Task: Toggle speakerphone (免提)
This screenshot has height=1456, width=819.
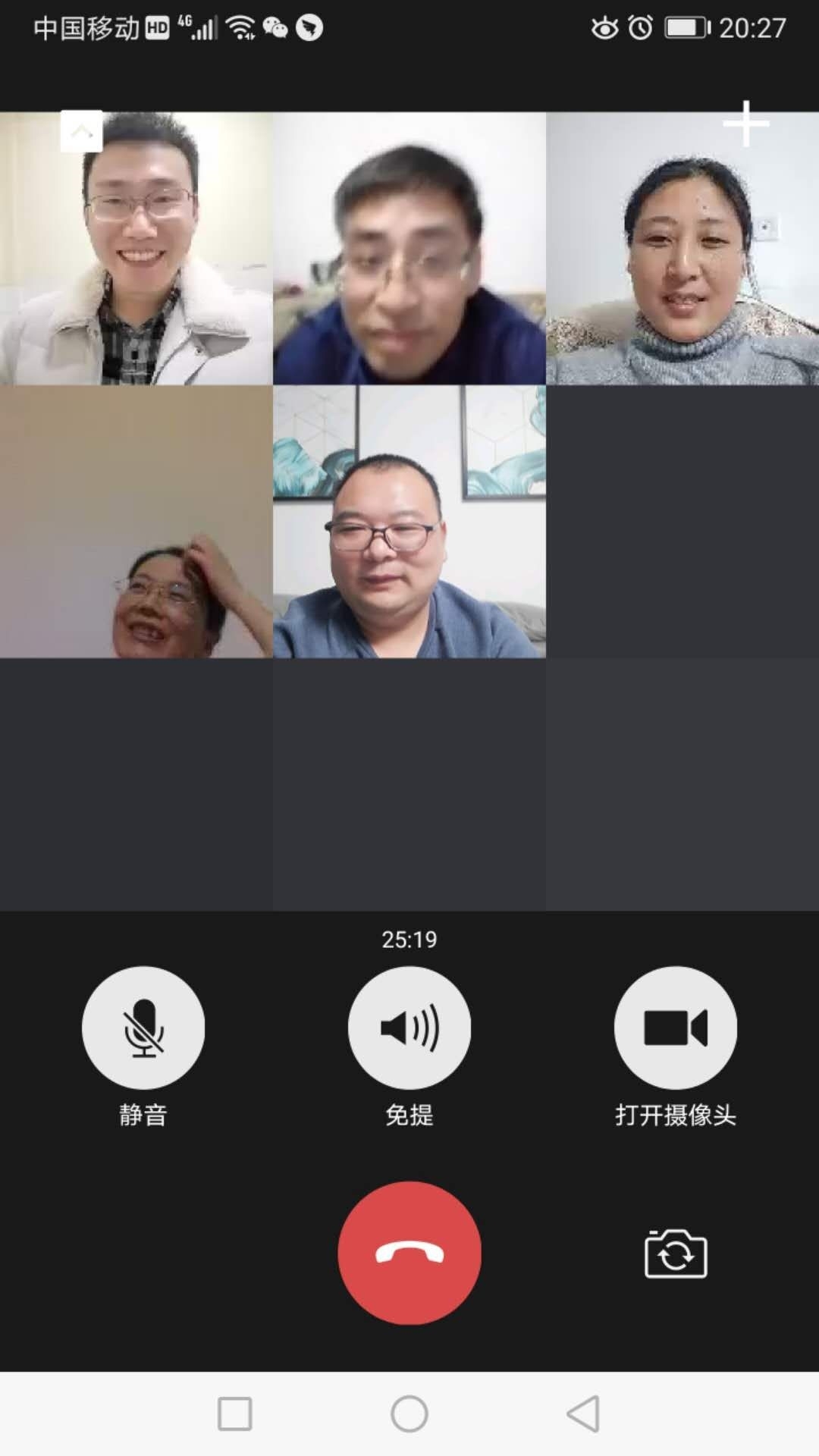Action: coord(409,1028)
